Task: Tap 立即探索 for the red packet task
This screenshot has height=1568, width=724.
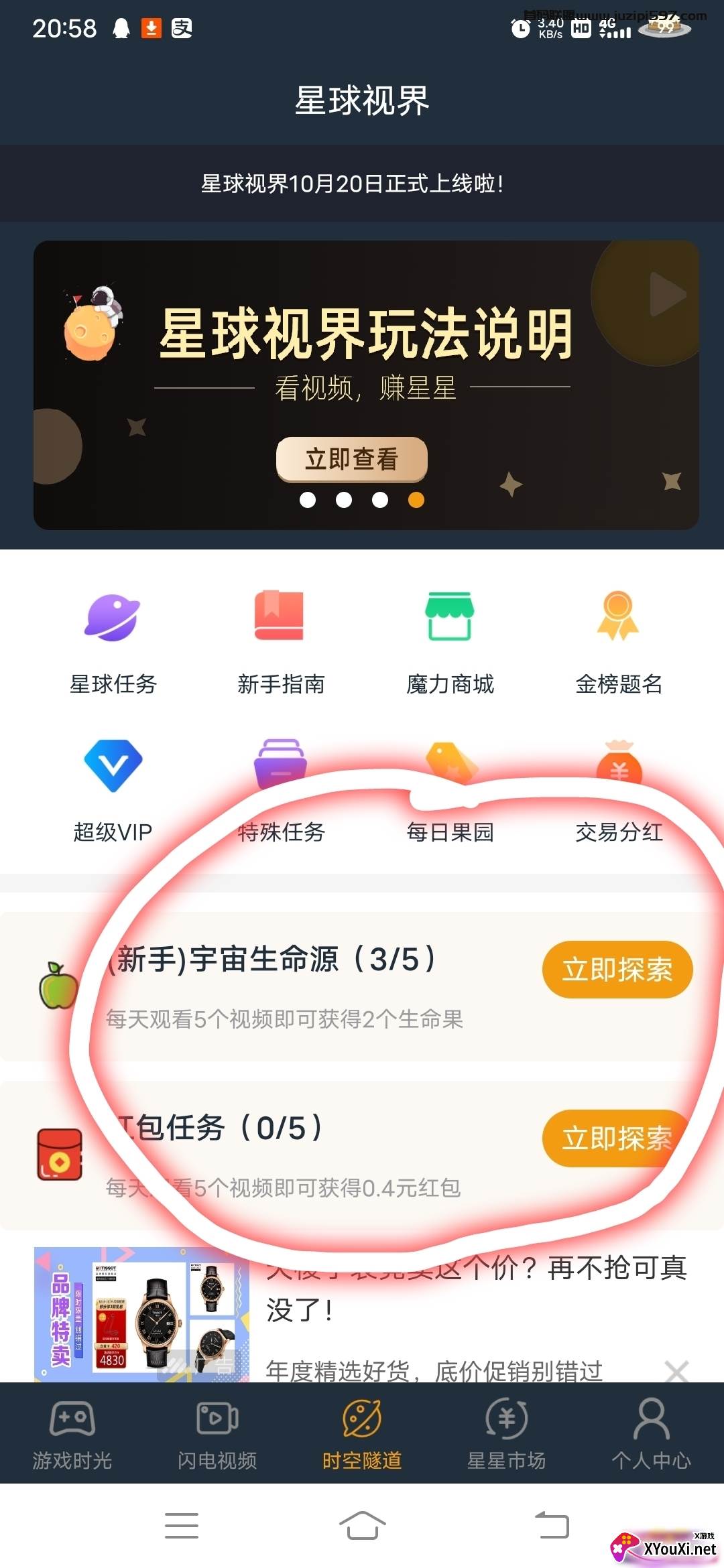Action: 617,1138
